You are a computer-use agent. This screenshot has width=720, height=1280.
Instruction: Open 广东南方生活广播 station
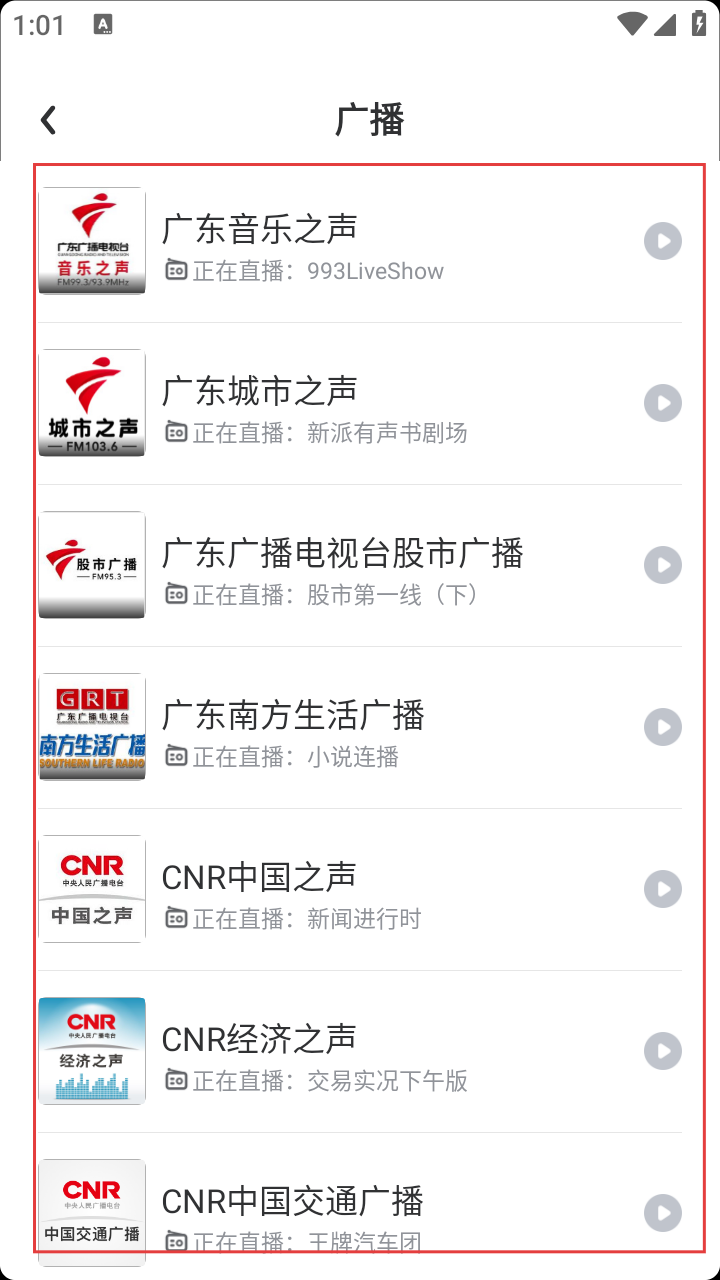pyautogui.click(x=360, y=727)
